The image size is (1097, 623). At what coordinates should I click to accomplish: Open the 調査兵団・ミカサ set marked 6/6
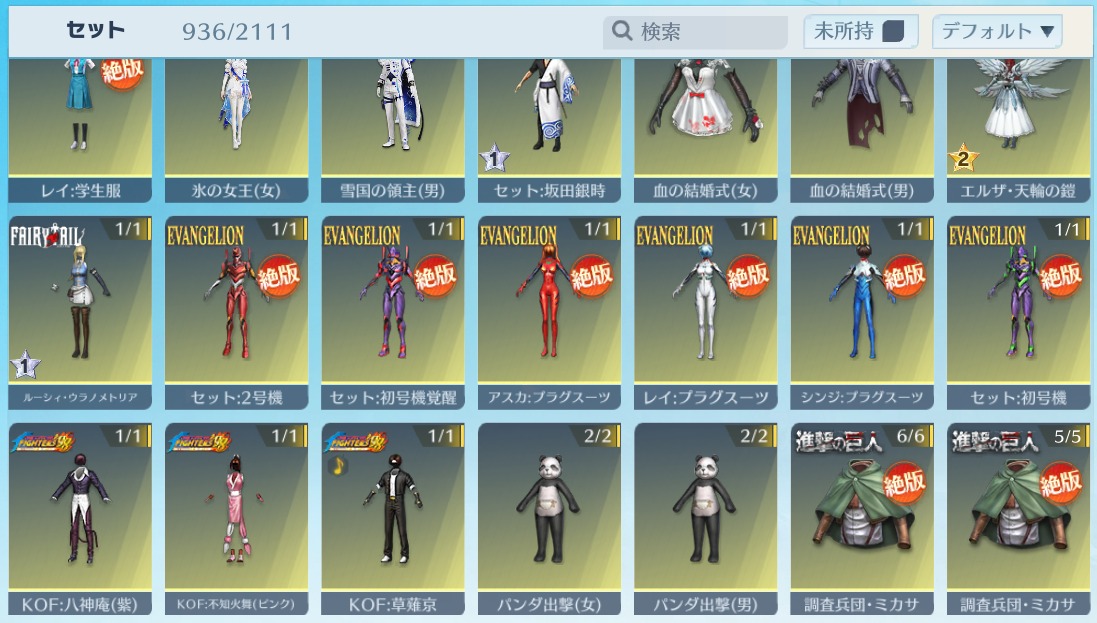(x=862, y=515)
